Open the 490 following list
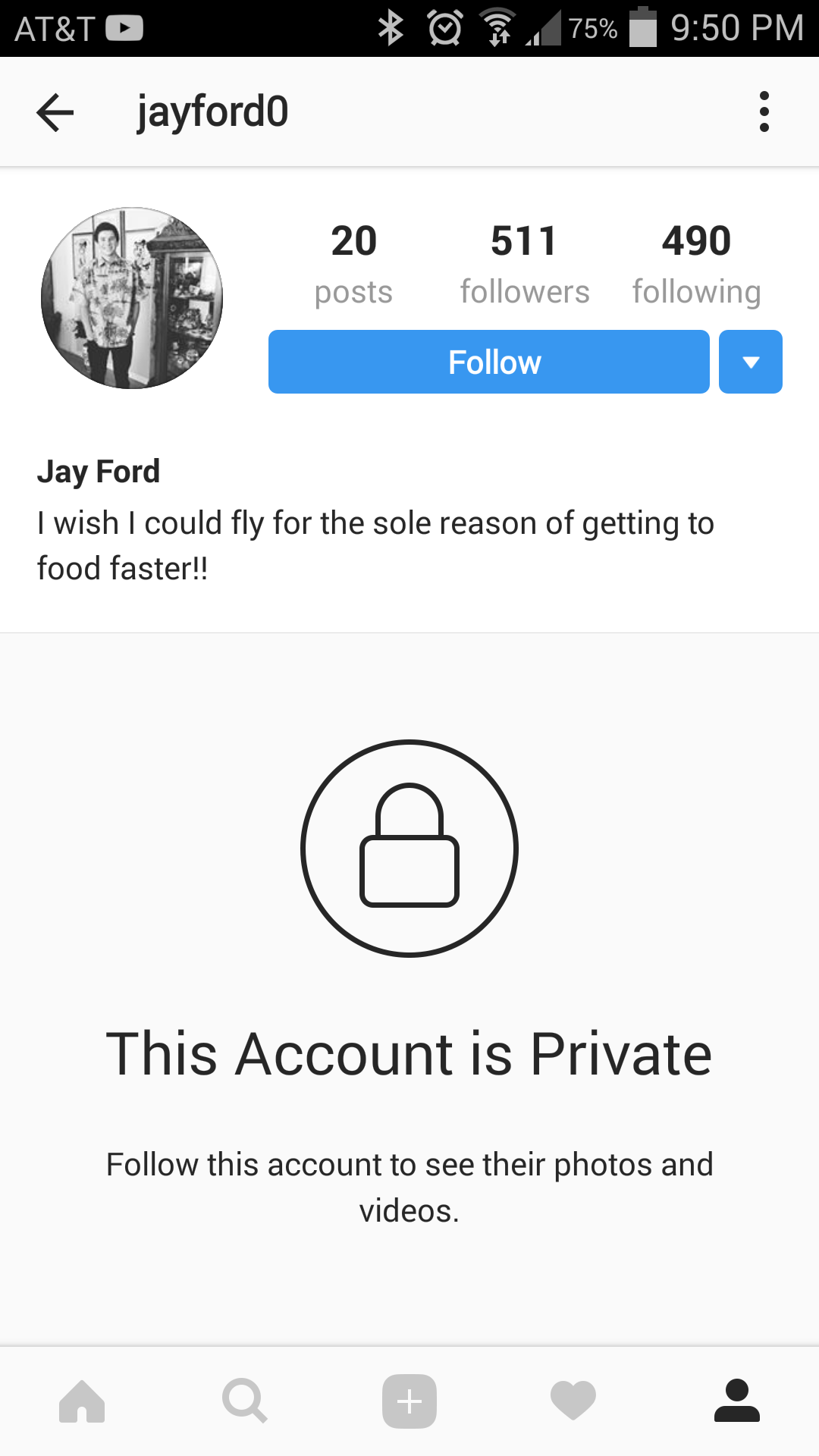This screenshot has width=819, height=1456. coord(696,264)
